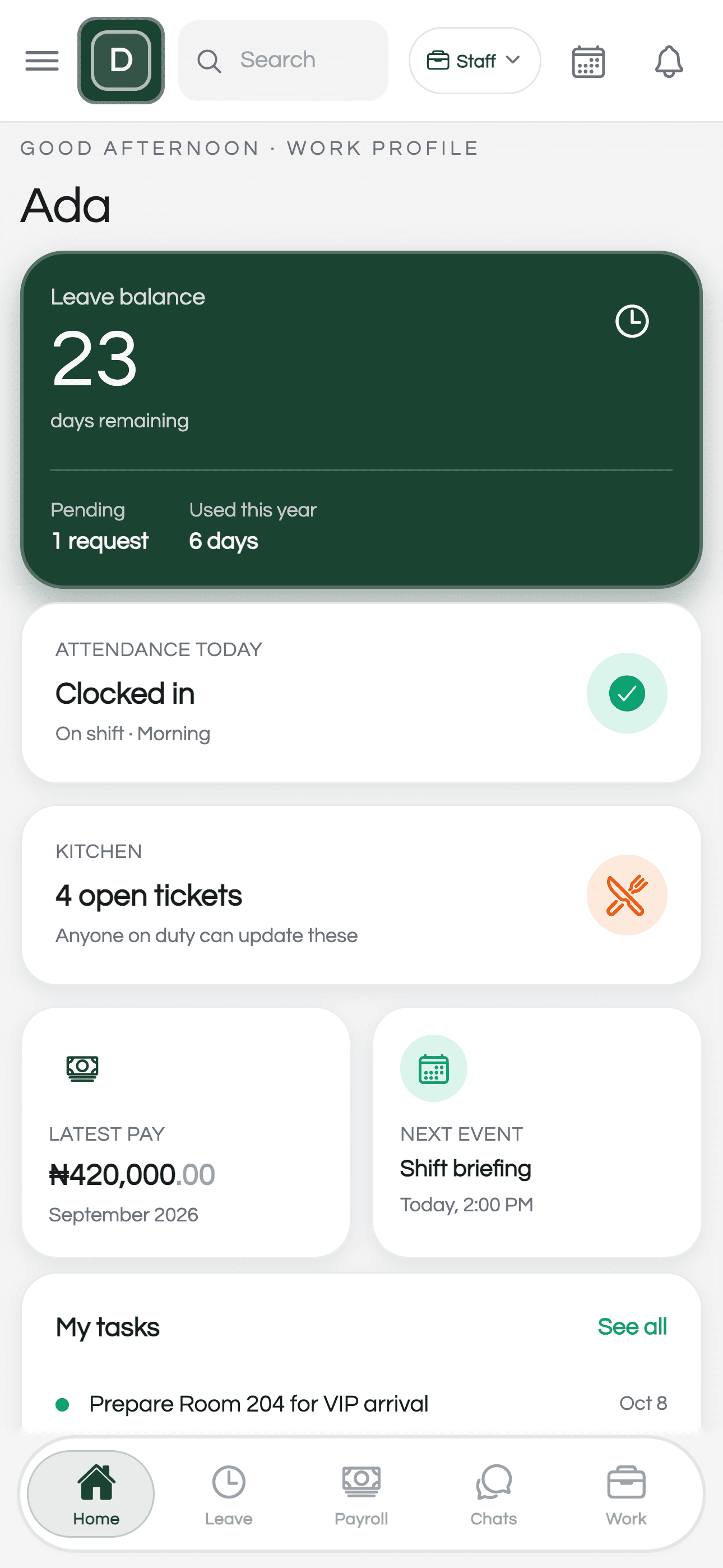Tap the D profile avatar

[121, 61]
